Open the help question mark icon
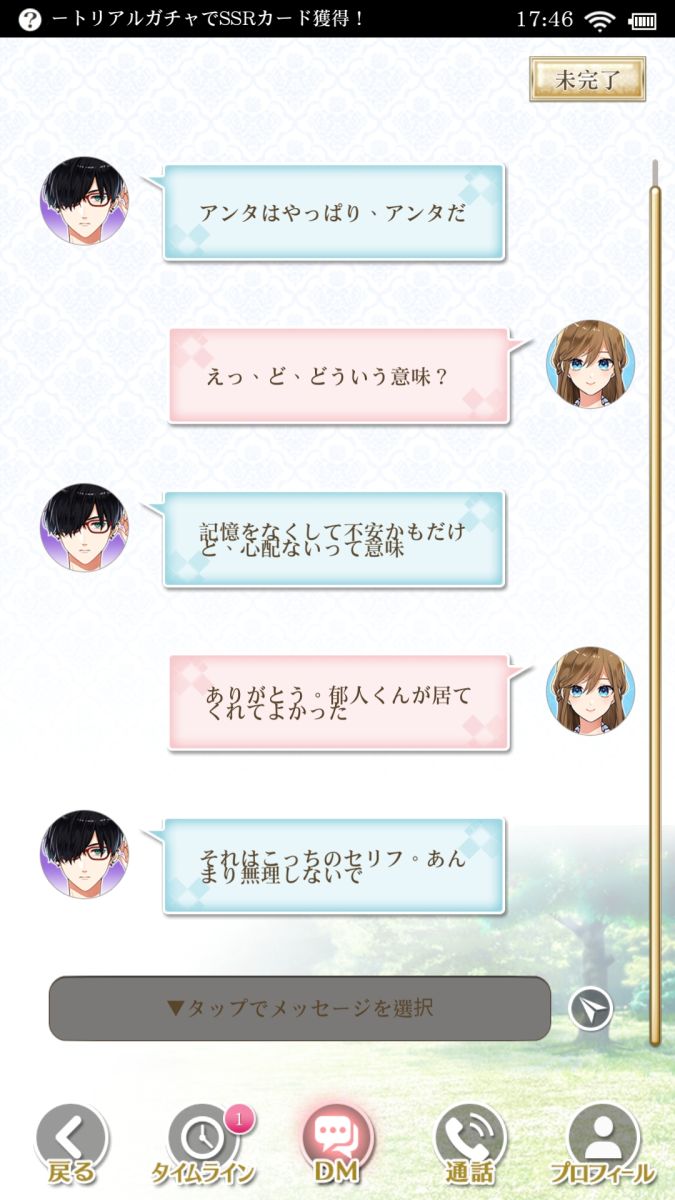The height and width of the screenshot is (1200, 675). 30,18
